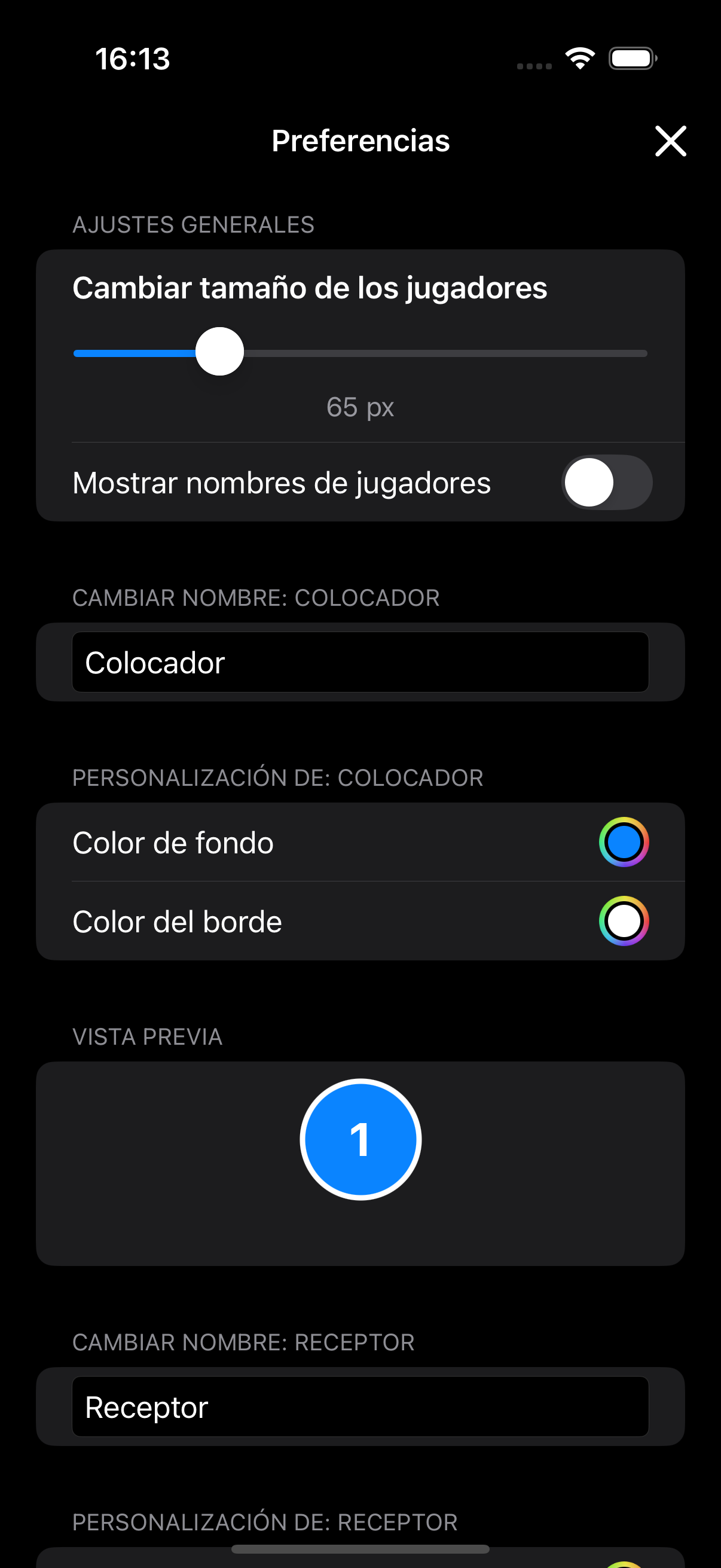Select the Colocador name input field
Viewport: 721px width, 1568px height.
[x=360, y=662]
